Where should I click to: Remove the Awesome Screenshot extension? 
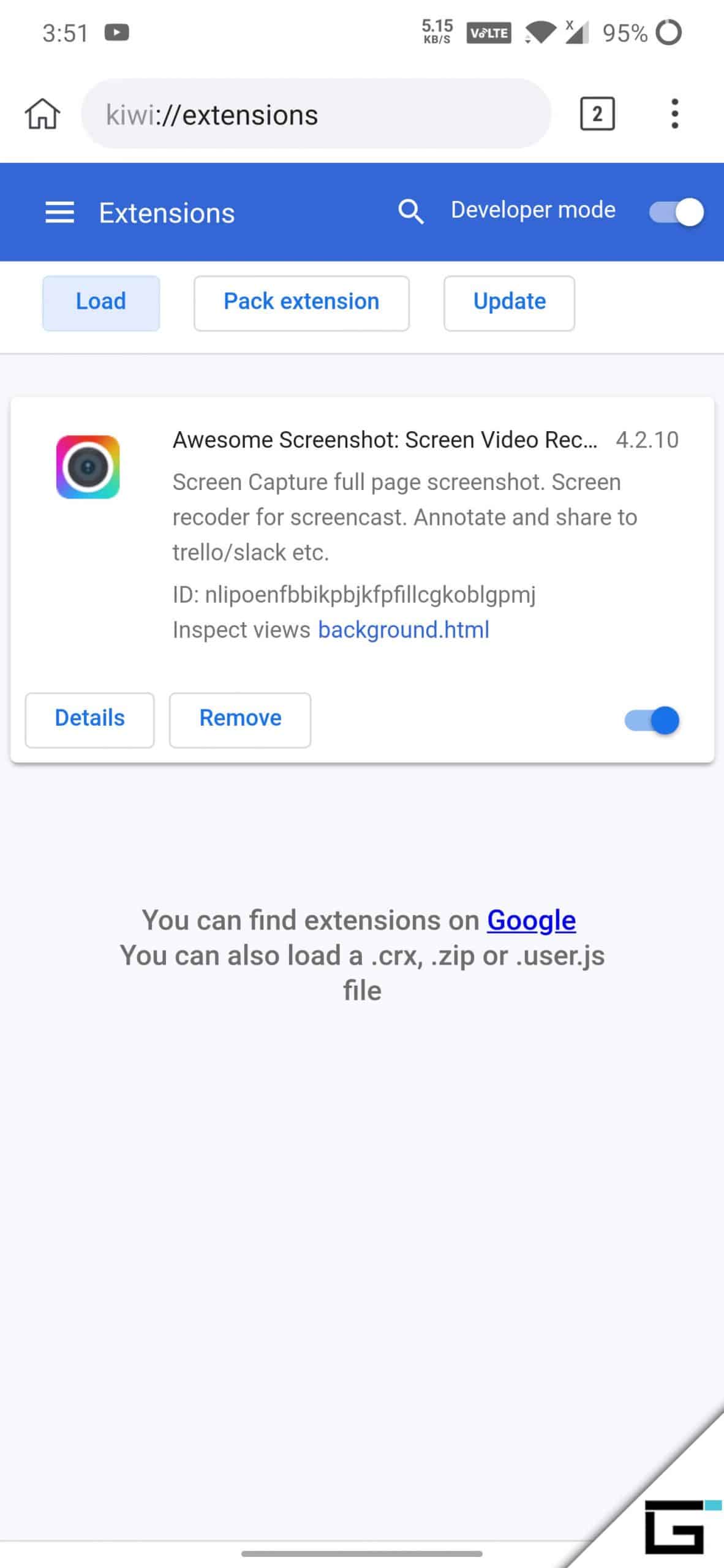(240, 720)
